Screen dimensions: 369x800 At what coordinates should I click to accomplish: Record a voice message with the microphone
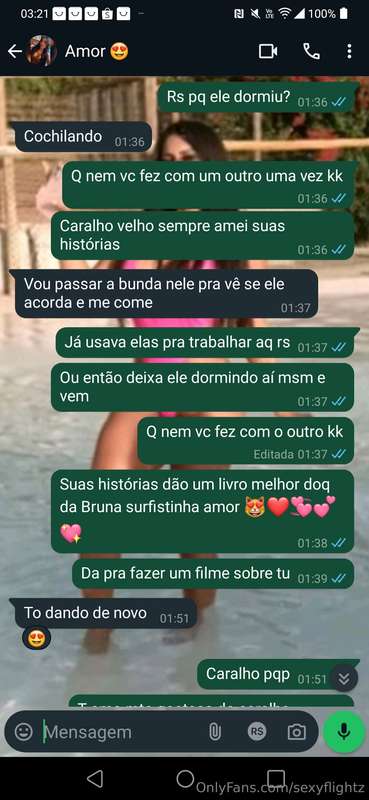pos(344,732)
